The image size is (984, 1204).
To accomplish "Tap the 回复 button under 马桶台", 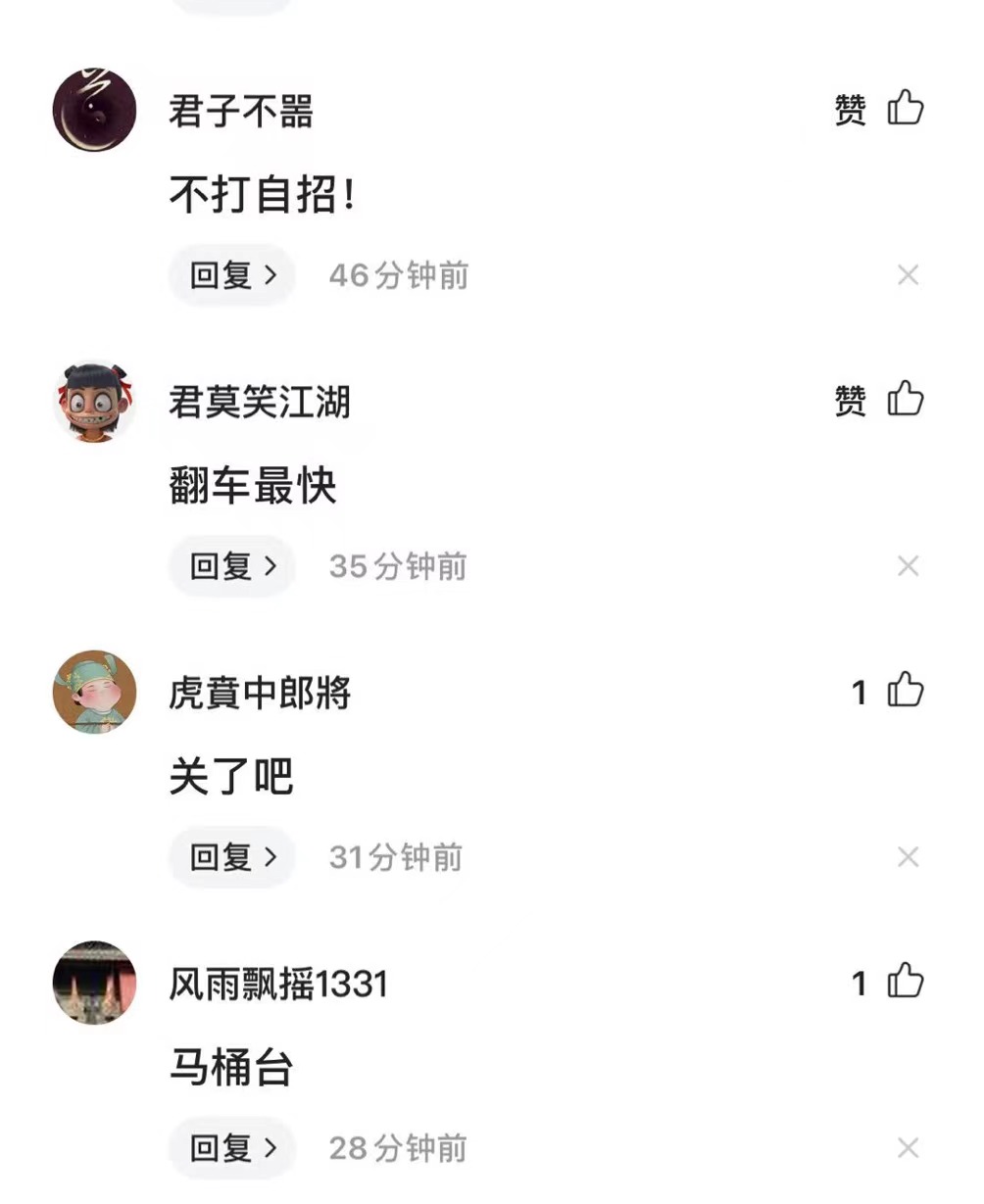I will 230,1147.
